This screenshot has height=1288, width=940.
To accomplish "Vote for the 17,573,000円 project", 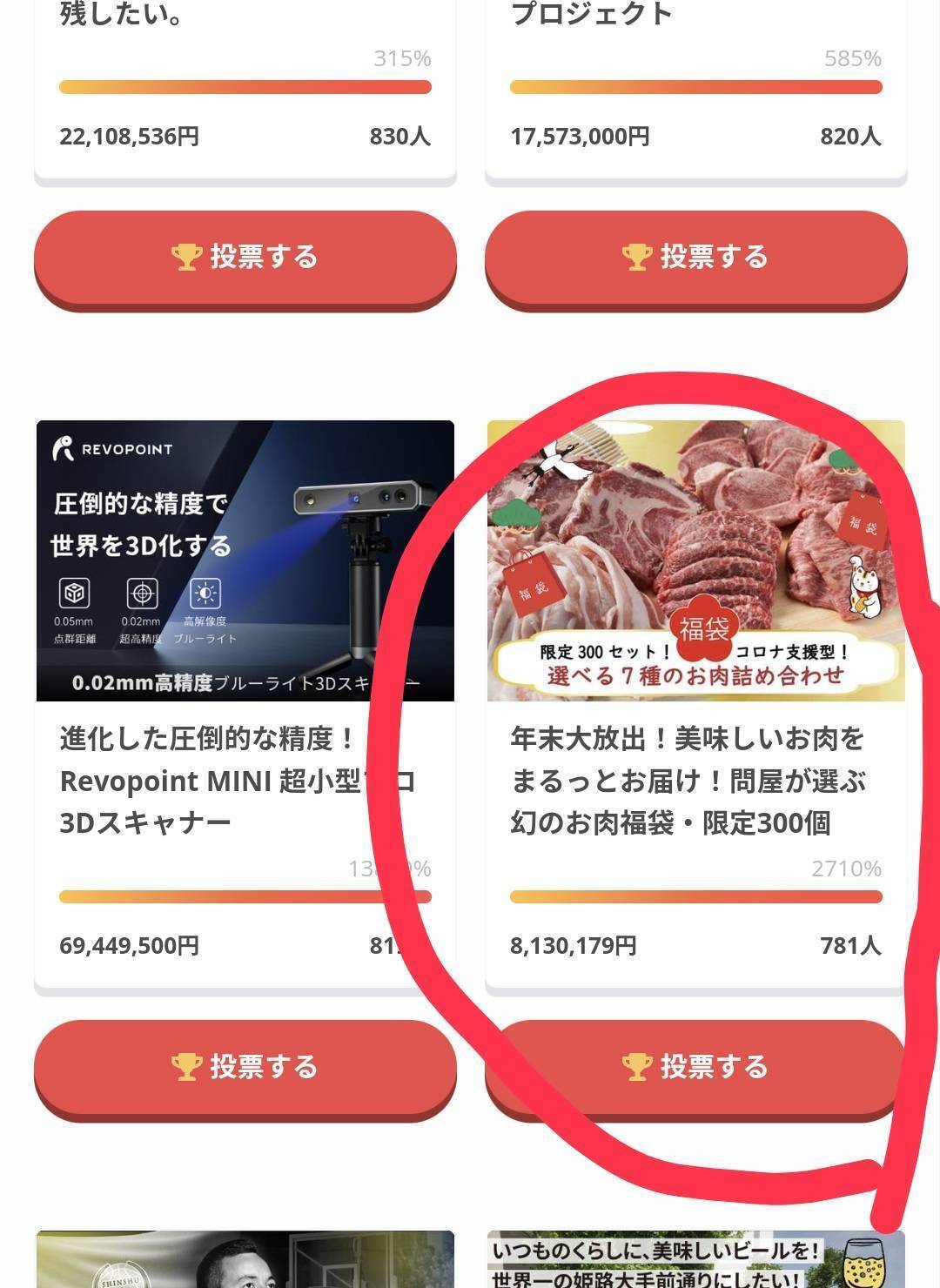I will point(695,258).
